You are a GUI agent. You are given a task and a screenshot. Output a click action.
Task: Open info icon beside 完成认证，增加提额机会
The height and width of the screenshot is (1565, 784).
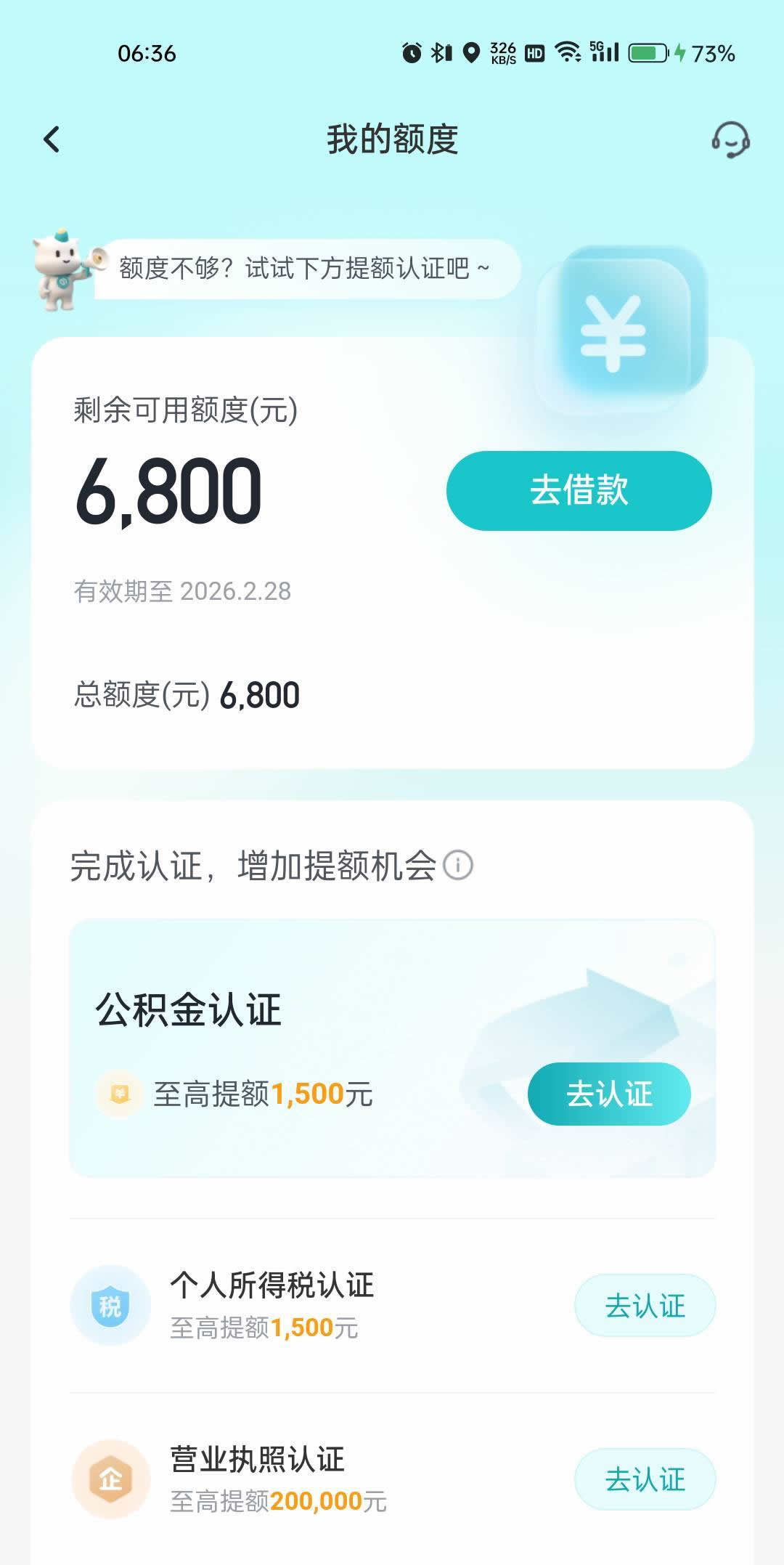458,865
